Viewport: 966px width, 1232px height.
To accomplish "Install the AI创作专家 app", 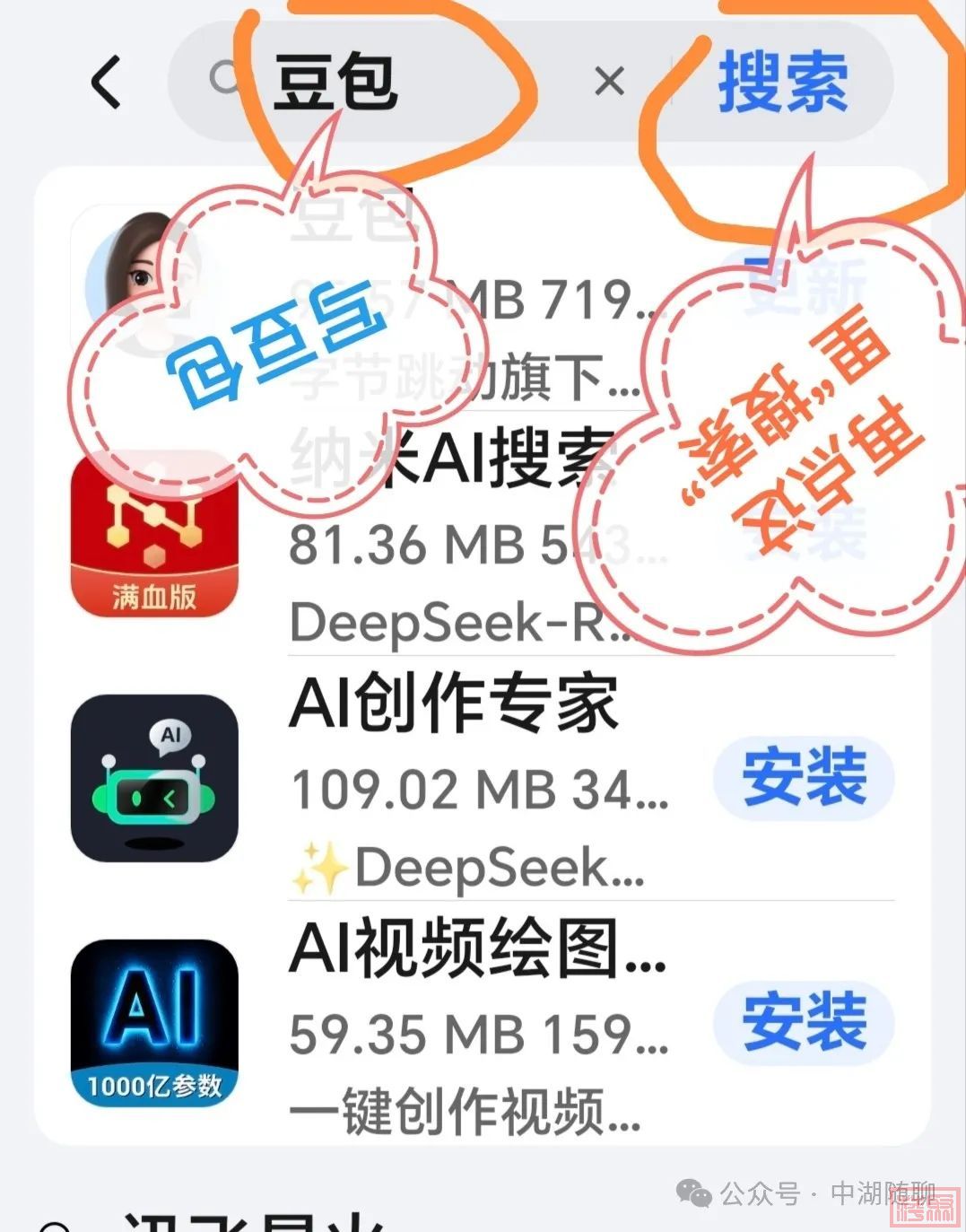I will coord(804,778).
